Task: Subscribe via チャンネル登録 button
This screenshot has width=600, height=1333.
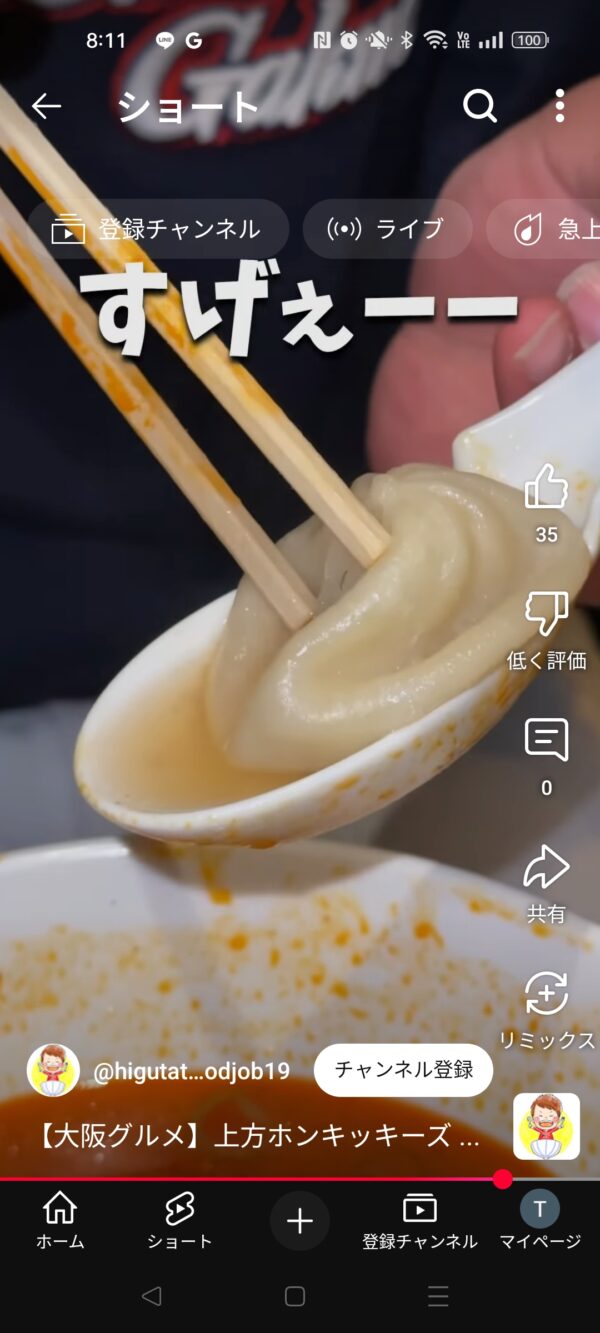Action: coord(403,1071)
